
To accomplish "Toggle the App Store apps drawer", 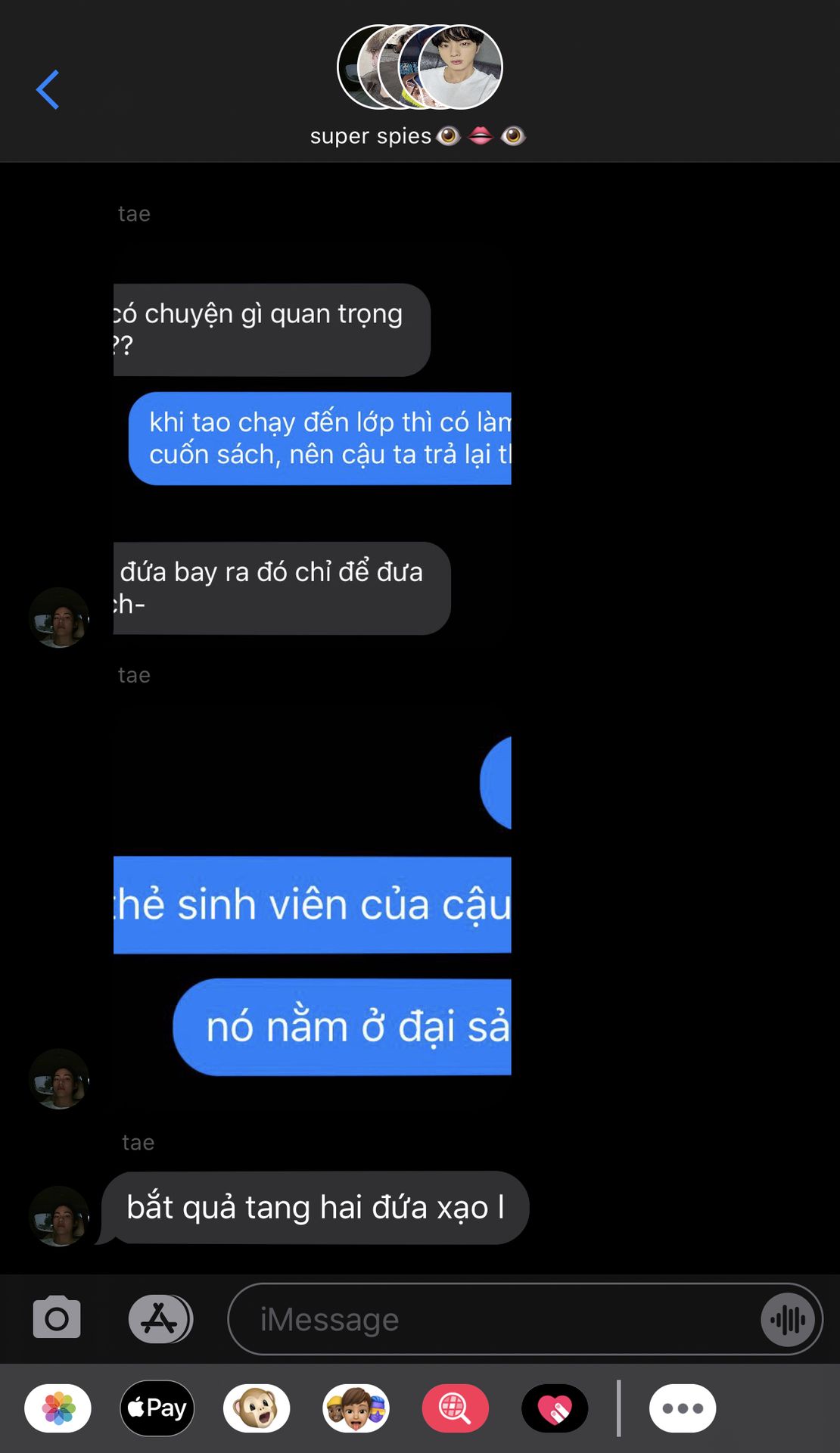I will tap(160, 1318).
